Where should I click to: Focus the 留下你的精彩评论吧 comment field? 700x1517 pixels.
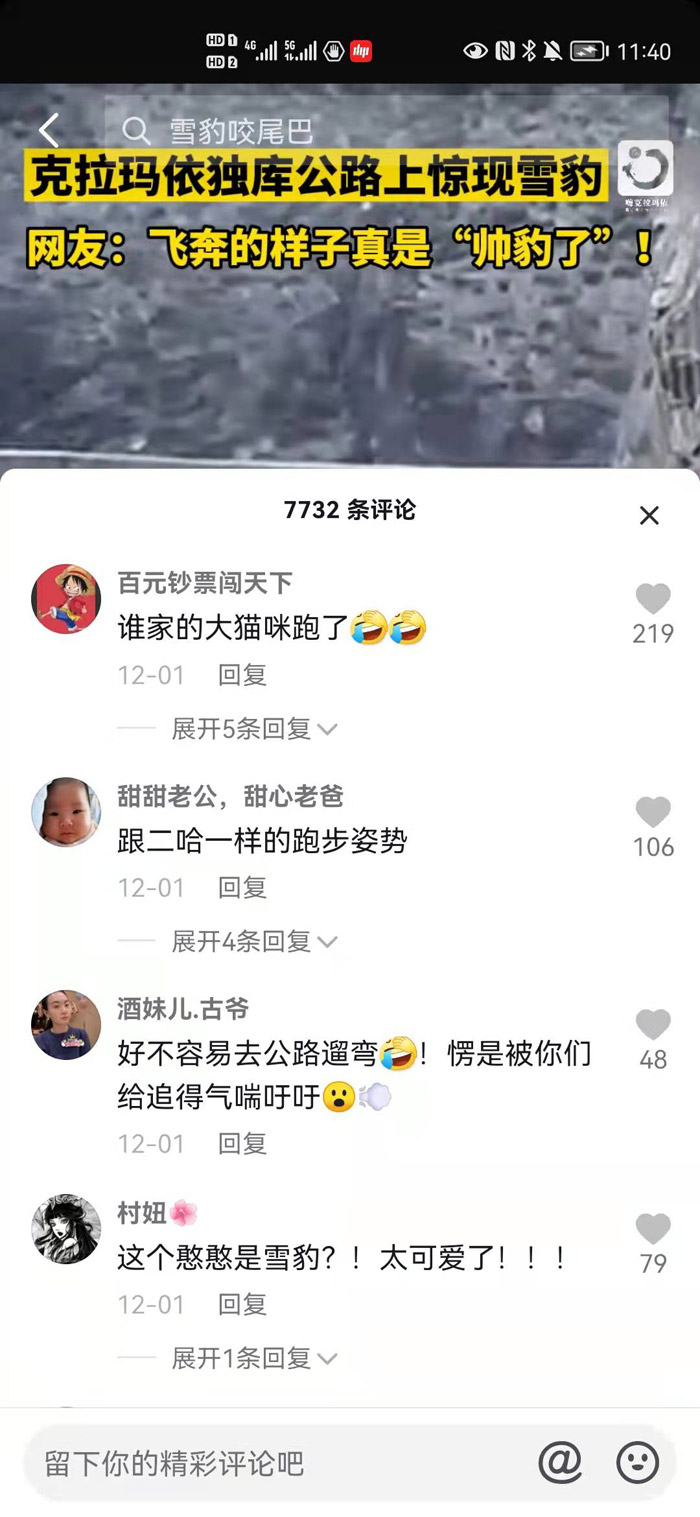pyautogui.click(x=270, y=1464)
